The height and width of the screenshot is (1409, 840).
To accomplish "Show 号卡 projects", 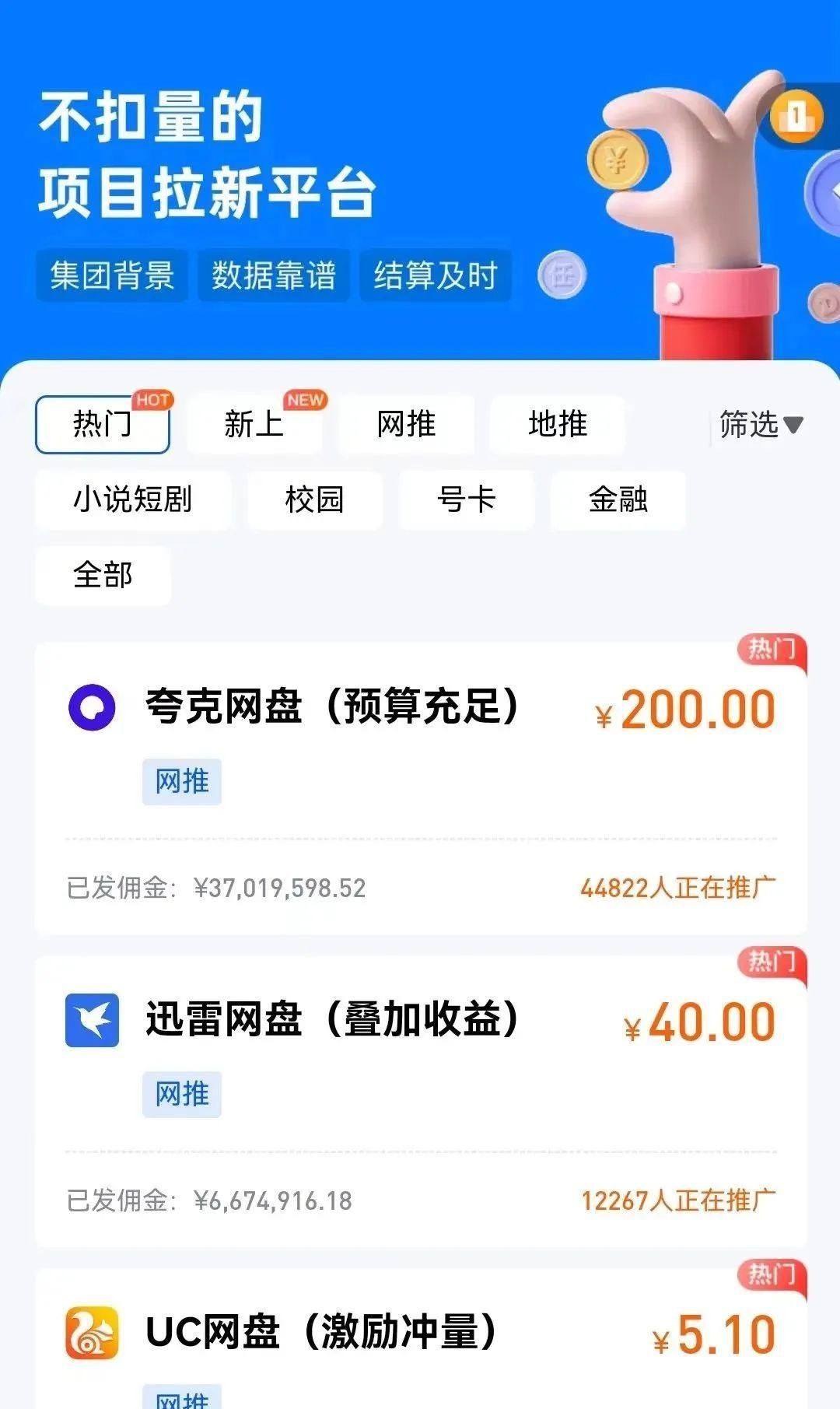I will point(466,500).
